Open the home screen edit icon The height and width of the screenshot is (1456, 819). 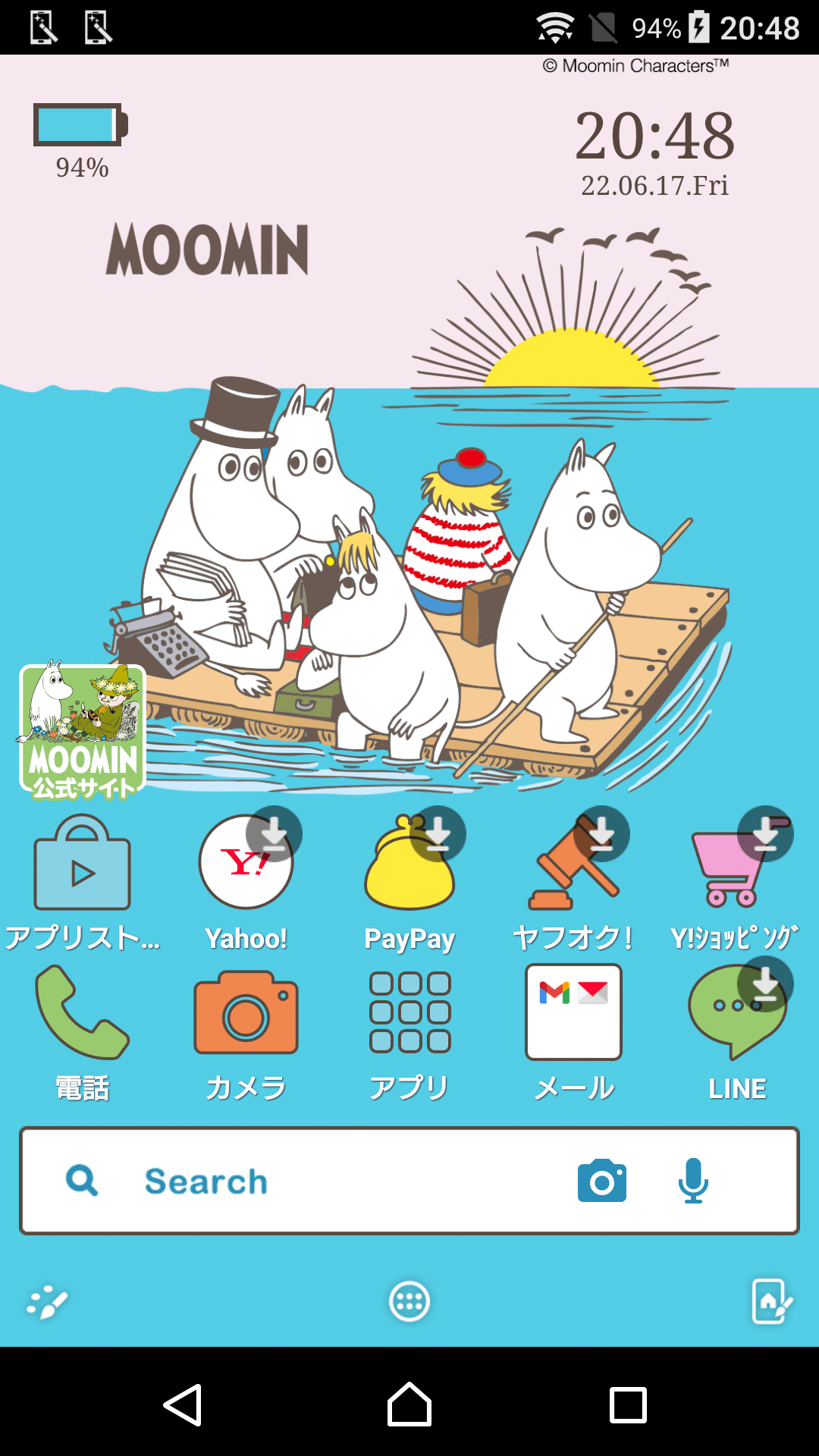point(771,1302)
